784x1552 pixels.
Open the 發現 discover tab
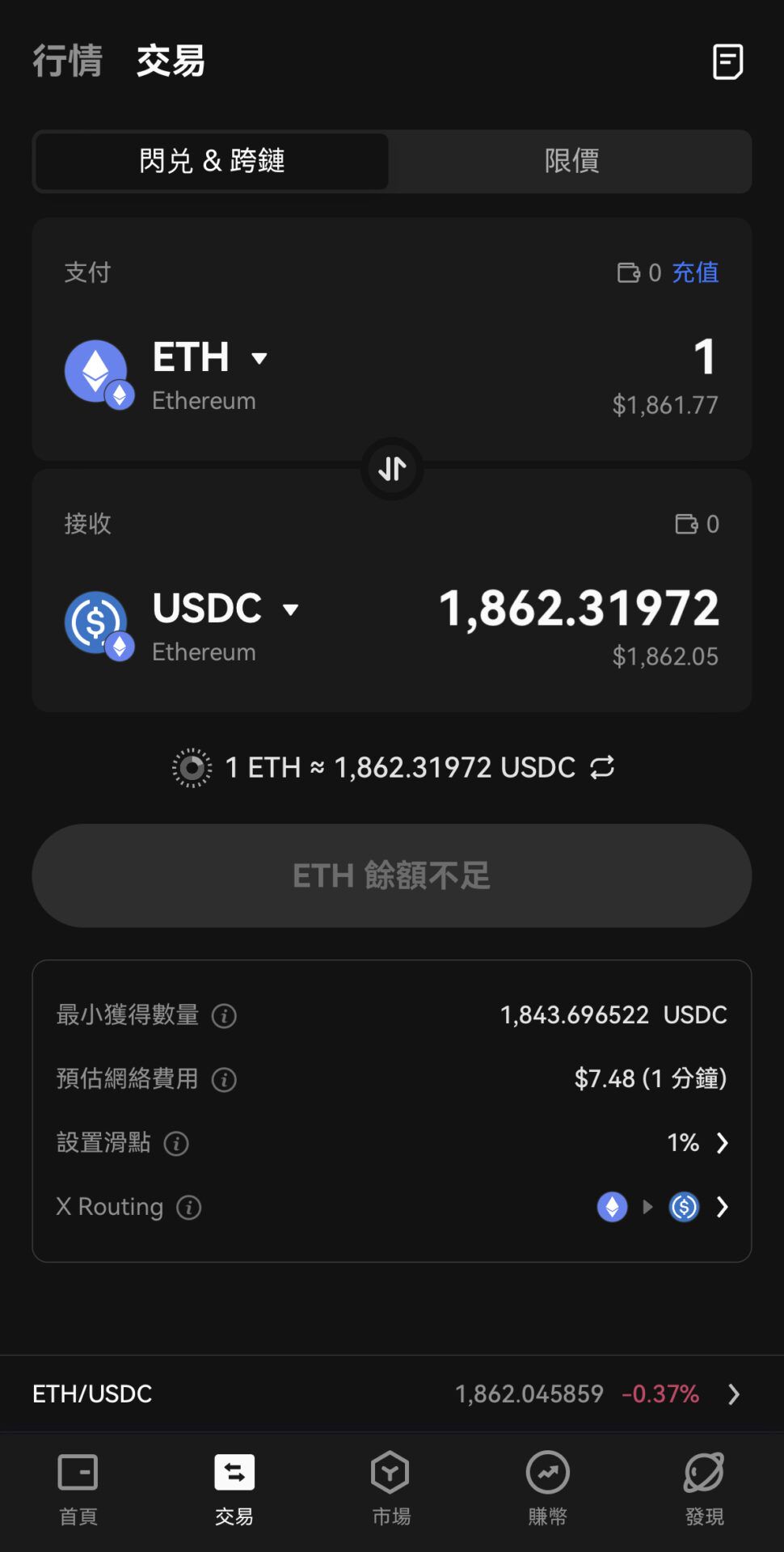[704, 1489]
